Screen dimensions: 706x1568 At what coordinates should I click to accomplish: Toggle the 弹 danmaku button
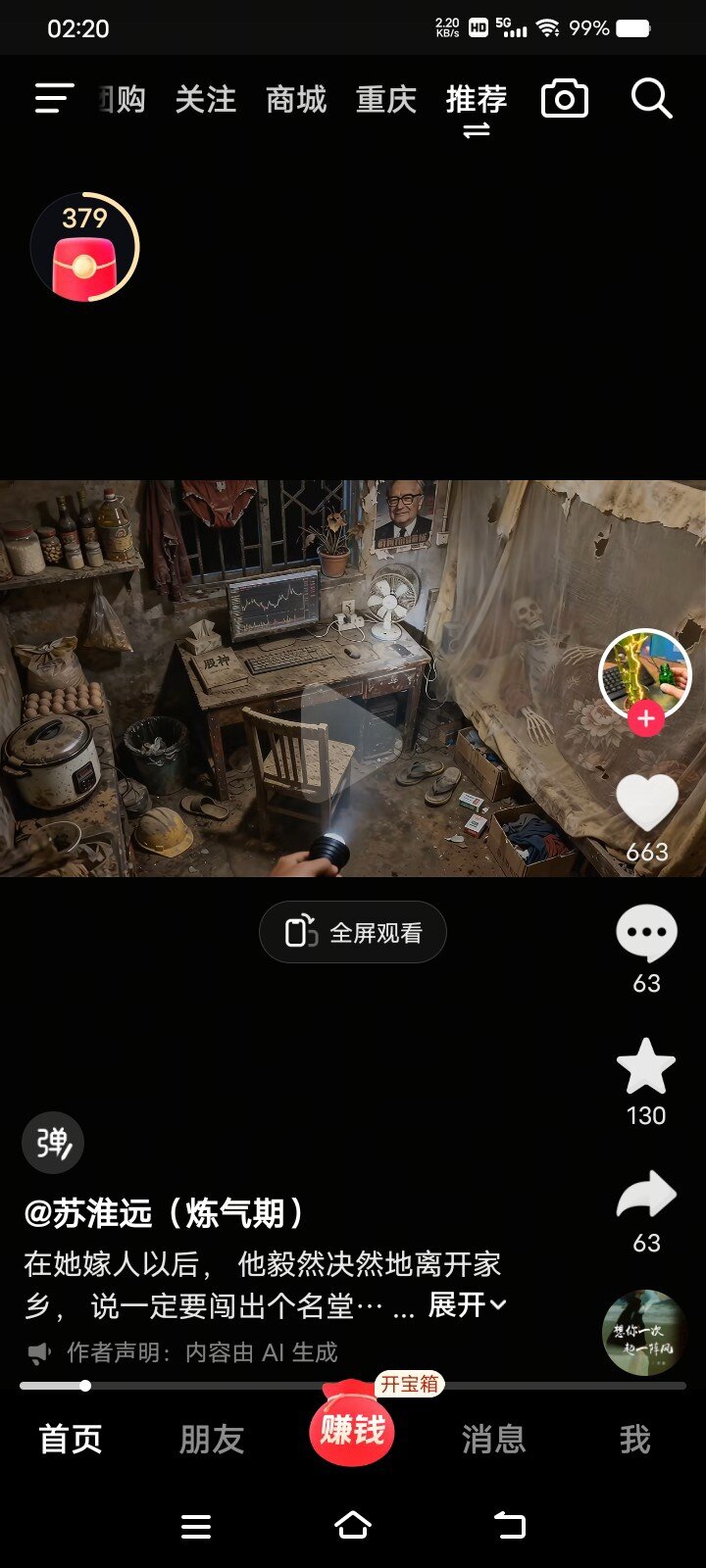(53, 1143)
